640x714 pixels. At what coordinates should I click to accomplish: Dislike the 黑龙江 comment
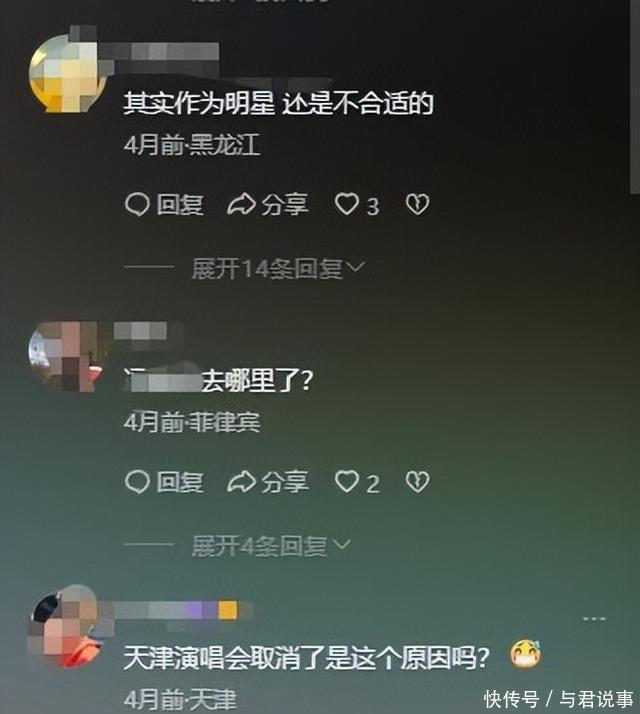pyautogui.click(x=417, y=205)
